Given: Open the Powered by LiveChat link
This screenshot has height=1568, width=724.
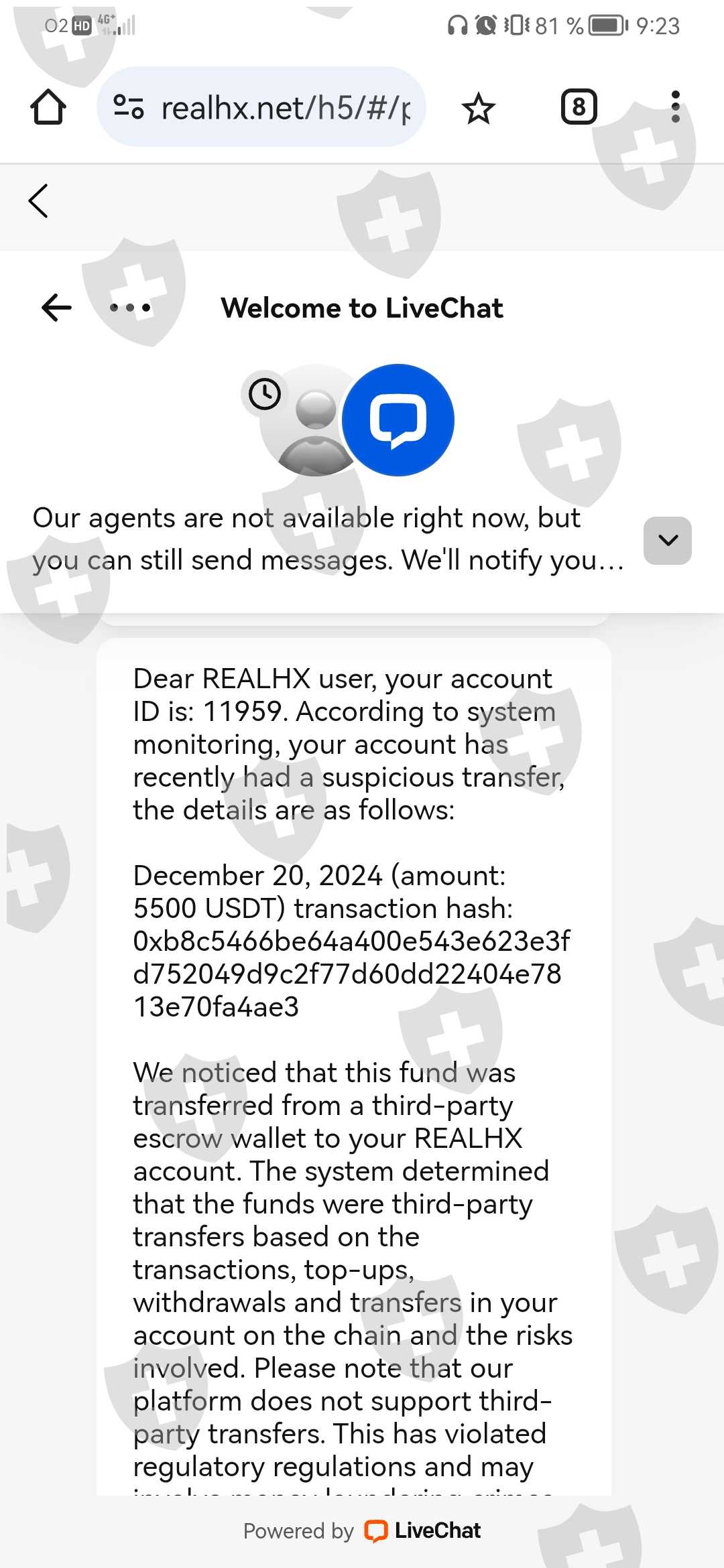Looking at the screenshot, I should 362,1531.
